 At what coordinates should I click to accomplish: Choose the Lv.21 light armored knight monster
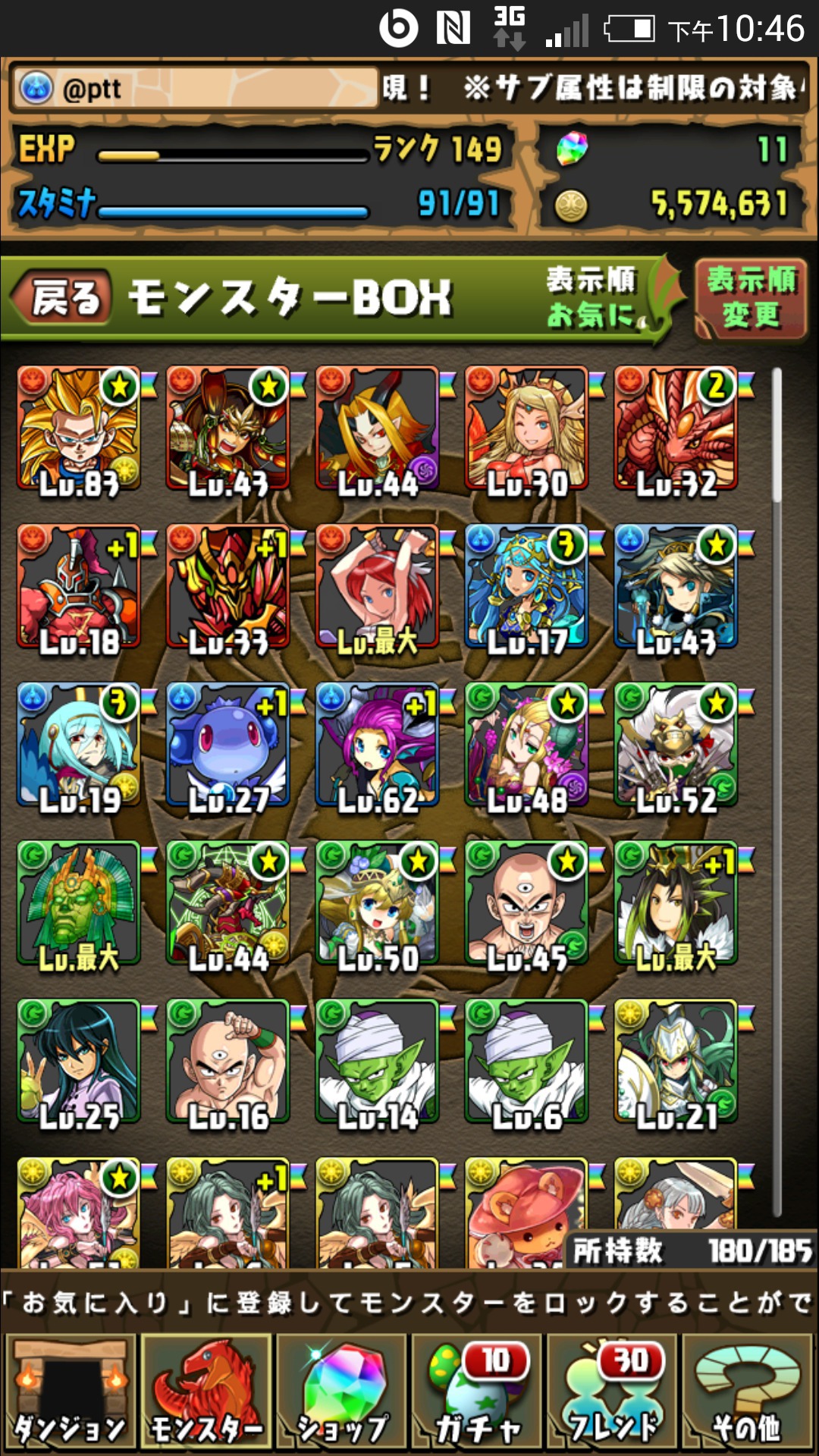(x=676, y=1062)
